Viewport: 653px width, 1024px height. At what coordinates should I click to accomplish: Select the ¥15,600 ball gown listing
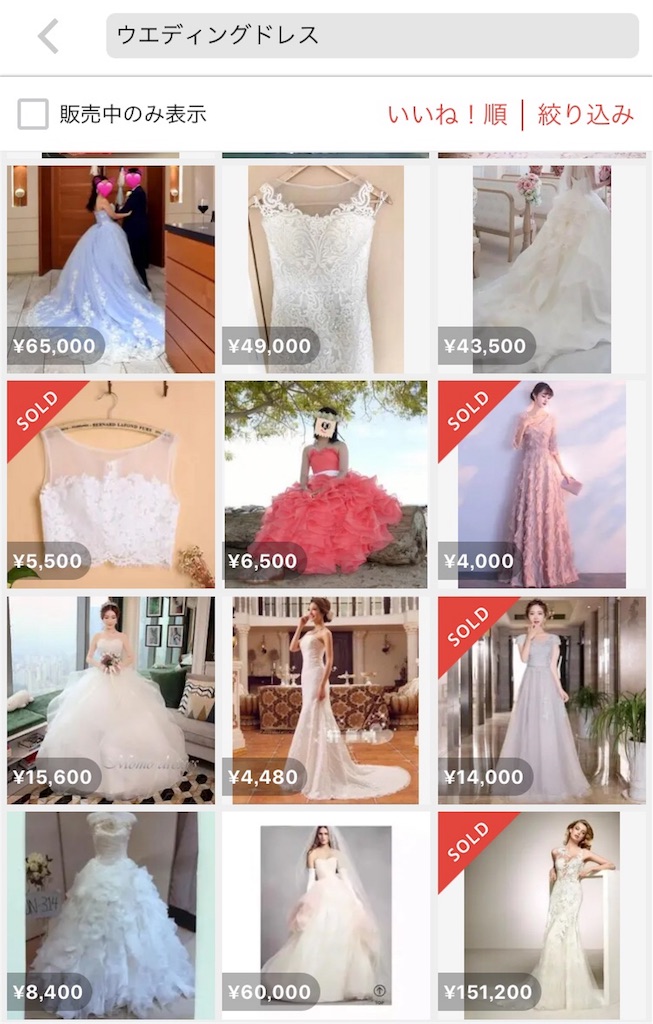click(110, 700)
